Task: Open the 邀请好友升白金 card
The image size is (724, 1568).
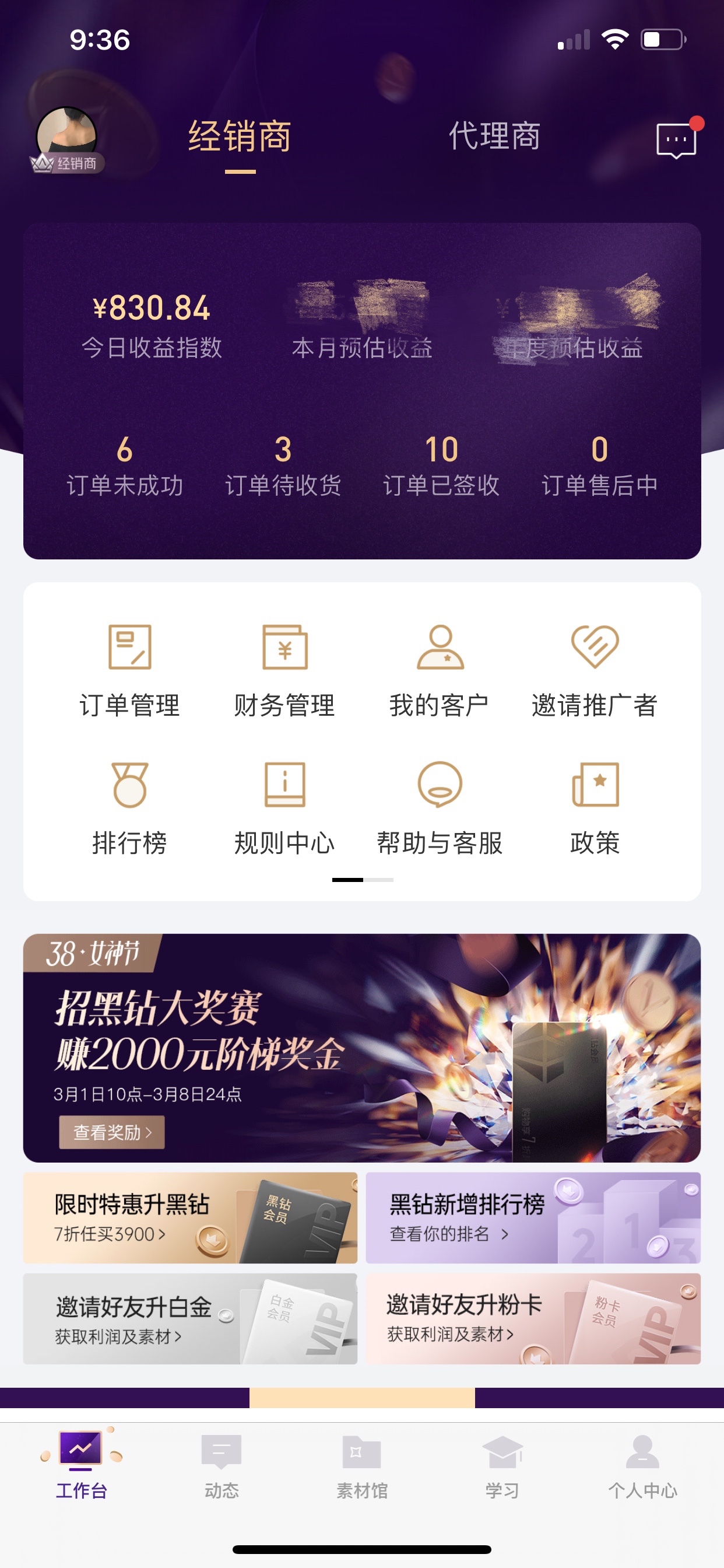Action: coord(190,1318)
